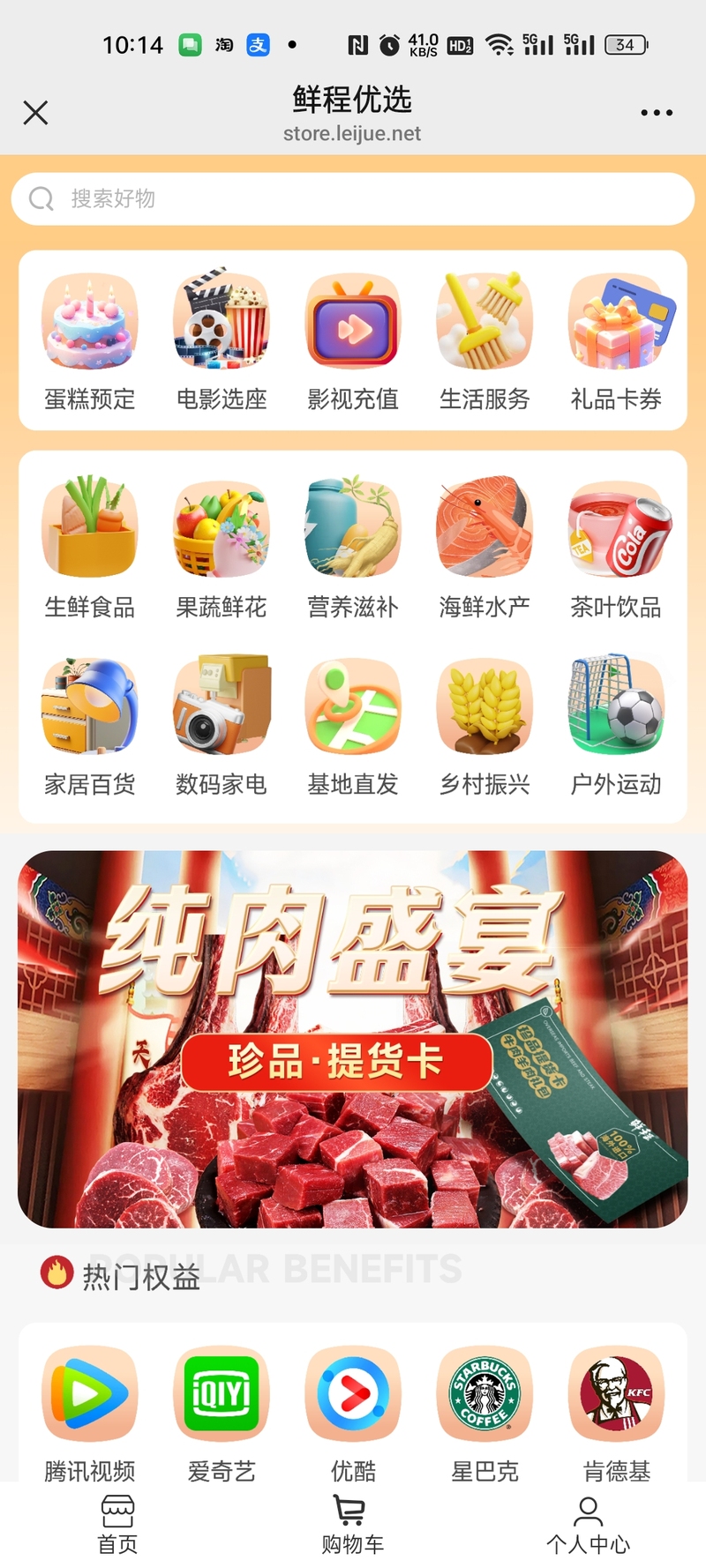Go to 生活服务
The image size is (706, 1568).
tap(484, 341)
